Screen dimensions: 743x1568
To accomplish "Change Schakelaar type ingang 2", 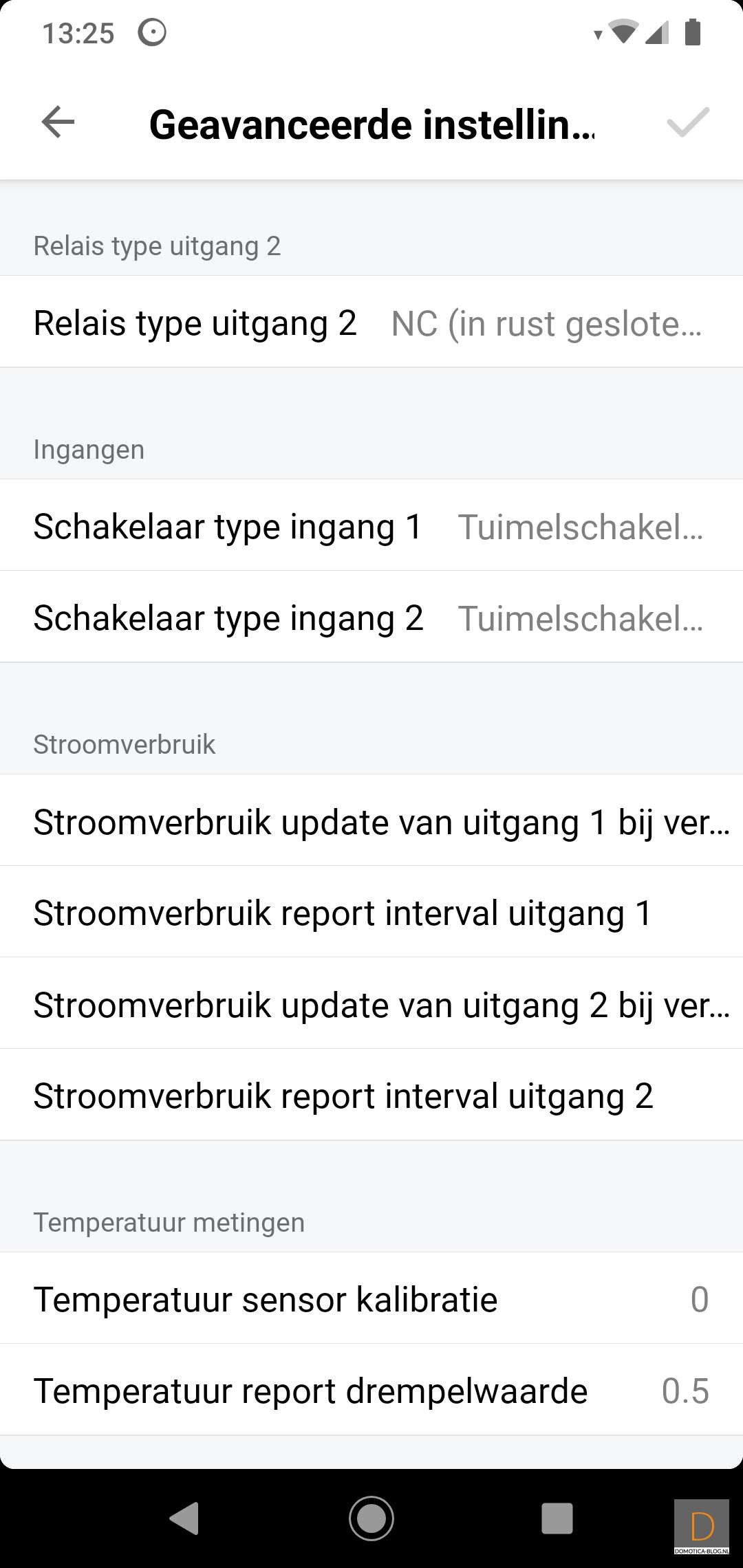I will tap(371, 618).
